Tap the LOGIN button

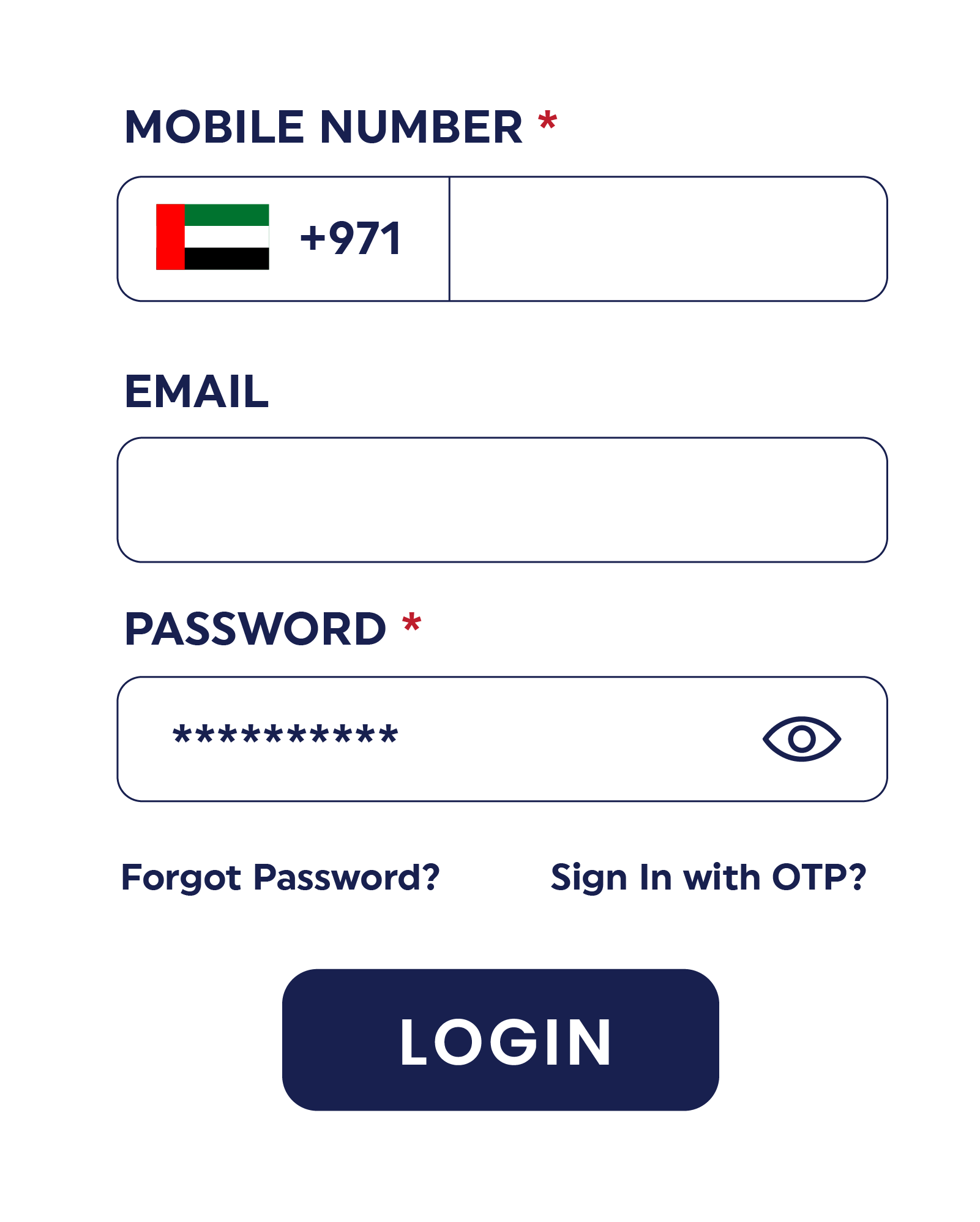[x=500, y=1040]
